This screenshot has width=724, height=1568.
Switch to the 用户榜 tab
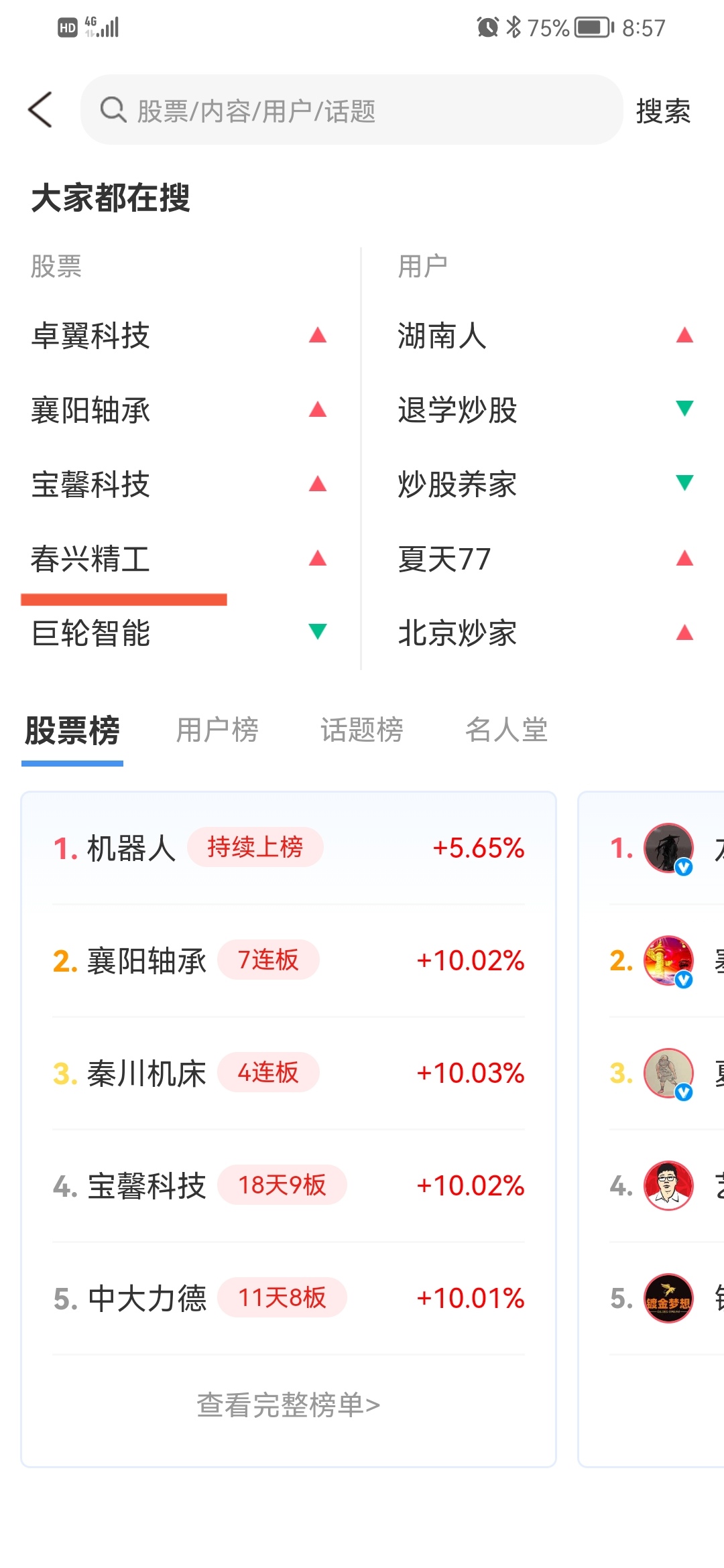pyautogui.click(x=219, y=732)
